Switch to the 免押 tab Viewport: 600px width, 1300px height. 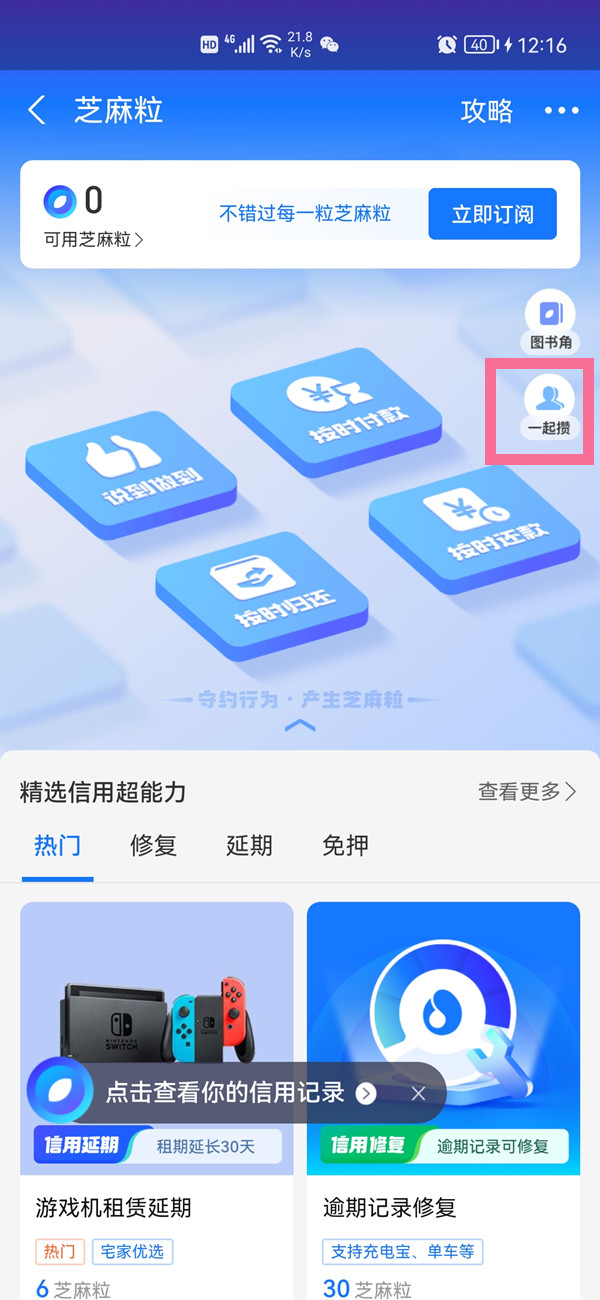[345, 845]
